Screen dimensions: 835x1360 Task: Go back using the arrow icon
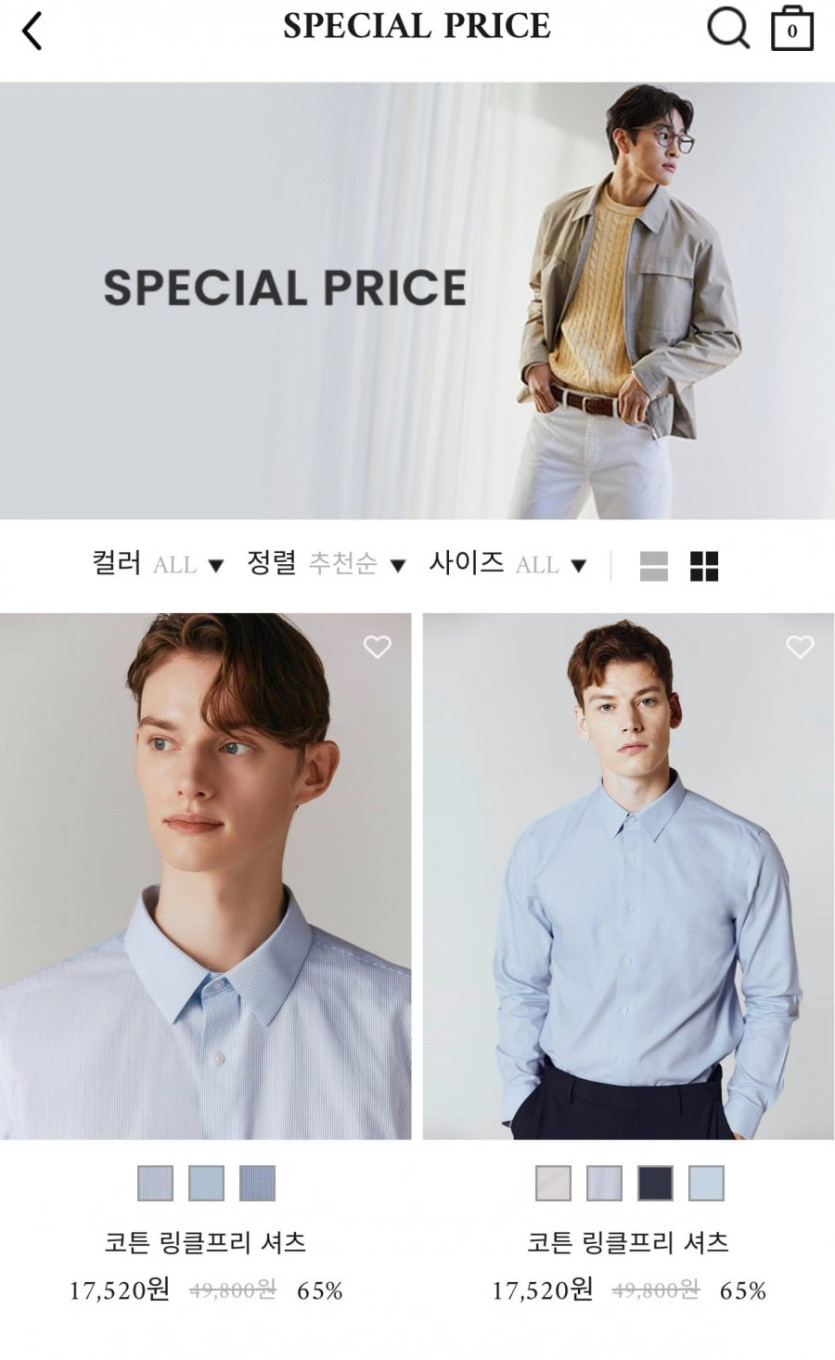click(33, 31)
